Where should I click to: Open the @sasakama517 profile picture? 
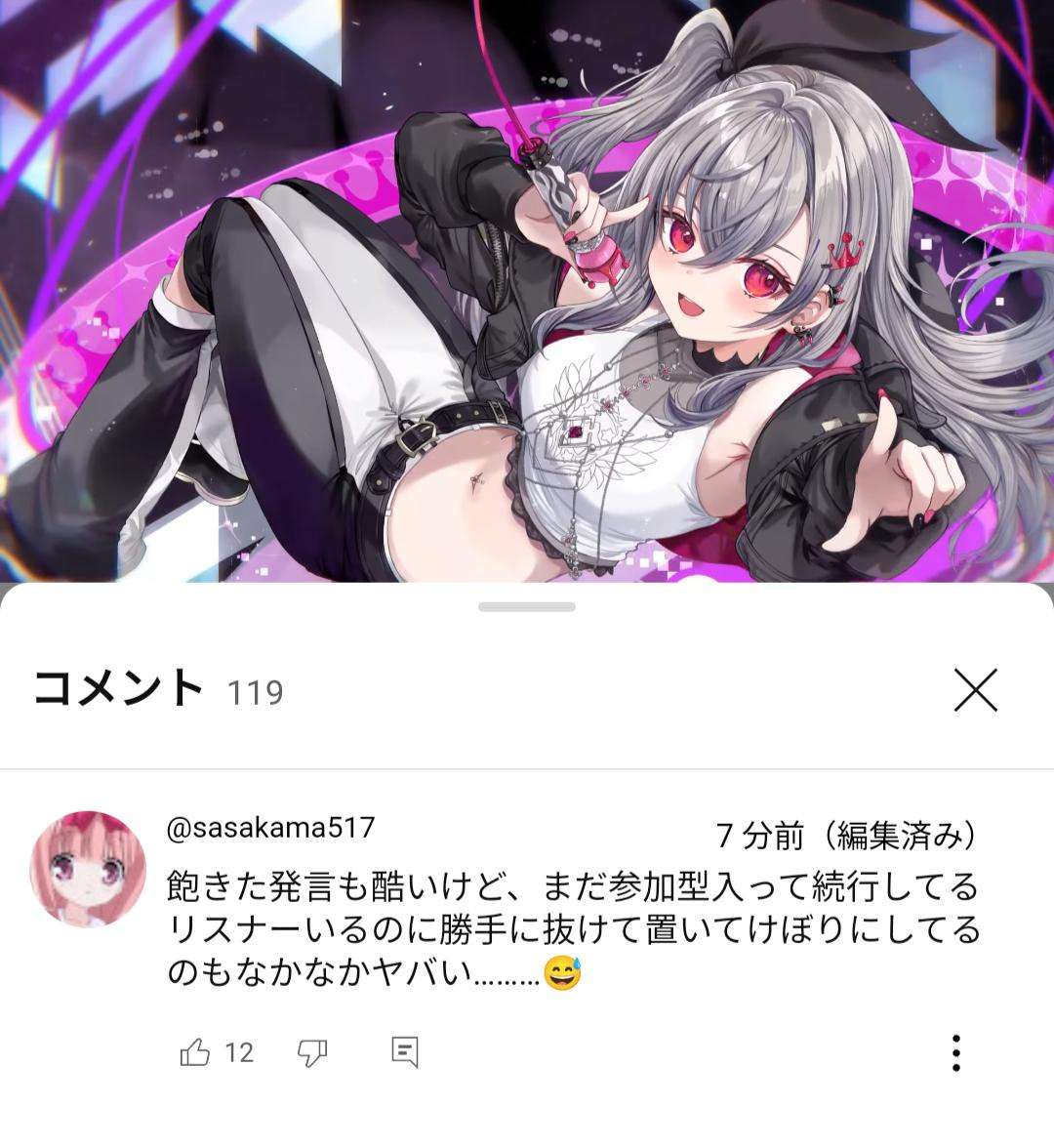point(90,869)
